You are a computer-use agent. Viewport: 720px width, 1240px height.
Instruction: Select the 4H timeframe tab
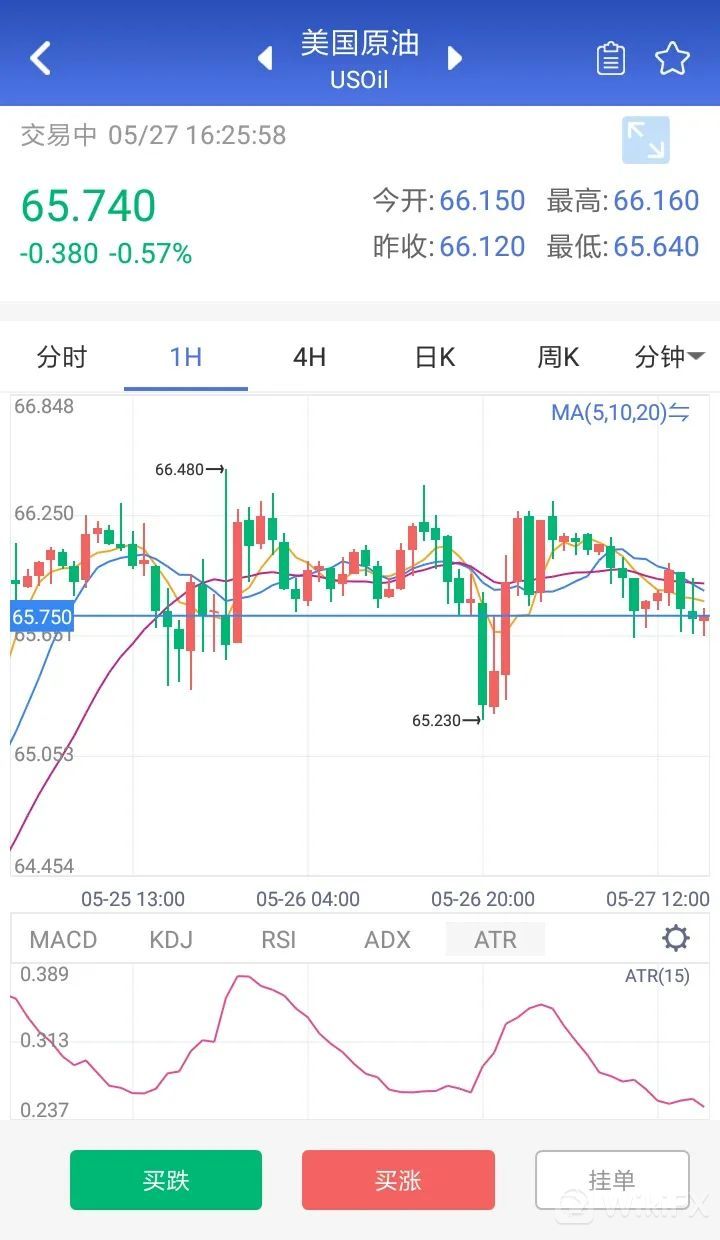tap(309, 357)
